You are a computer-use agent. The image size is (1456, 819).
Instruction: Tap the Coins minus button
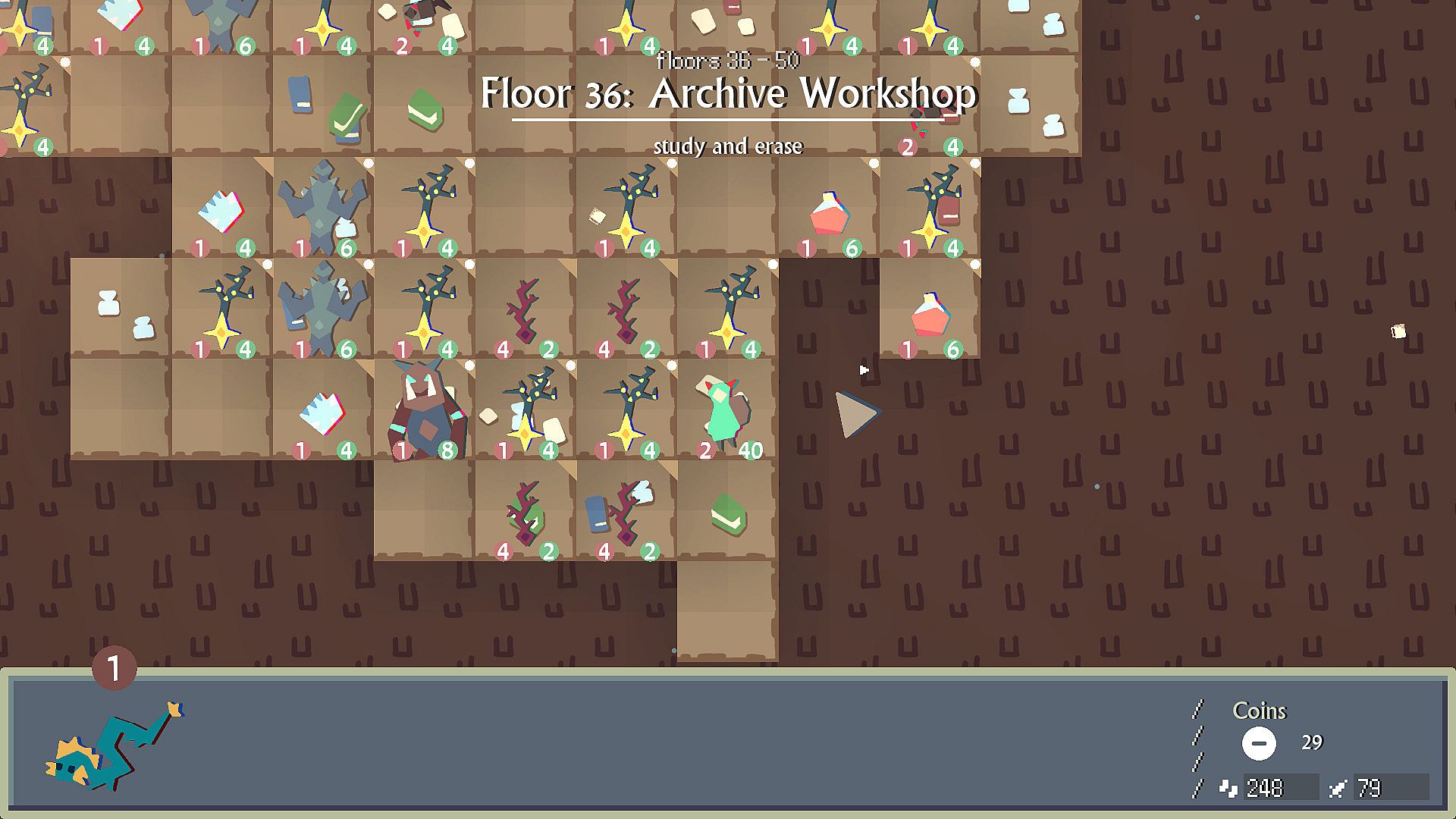[x=1258, y=744]
